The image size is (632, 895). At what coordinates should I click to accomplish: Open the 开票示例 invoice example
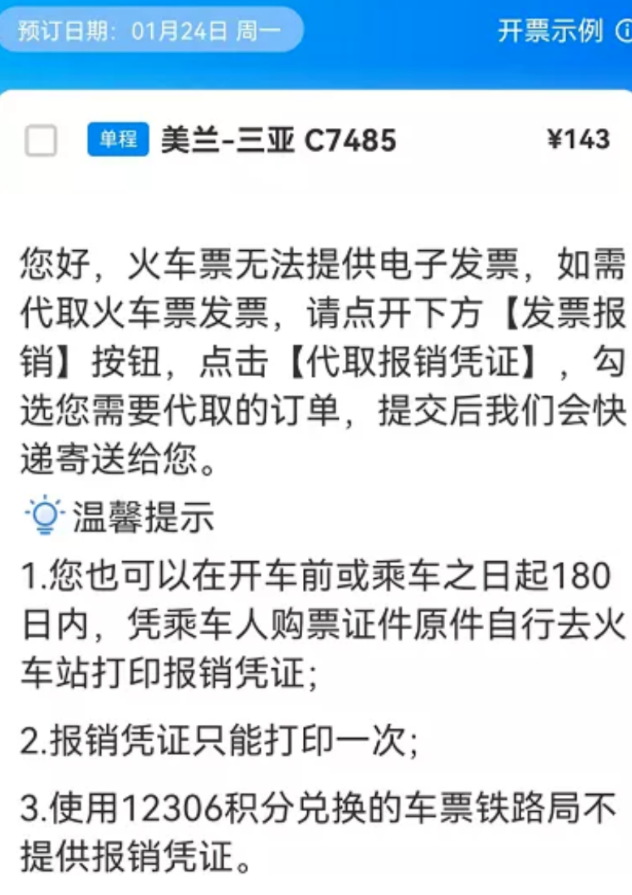(x=550, y=31)
